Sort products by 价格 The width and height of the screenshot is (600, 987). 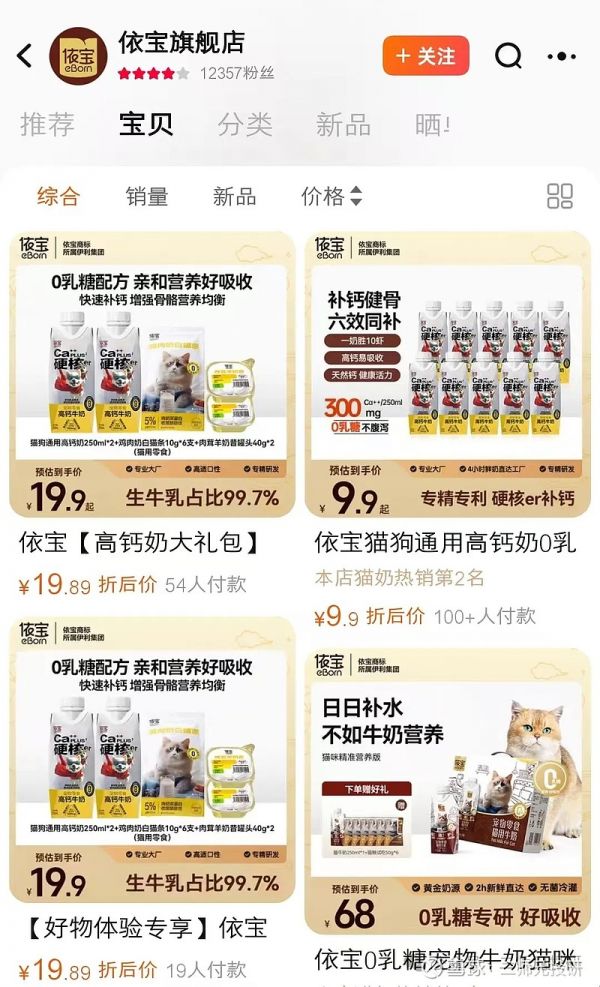[x=331, y=196]
